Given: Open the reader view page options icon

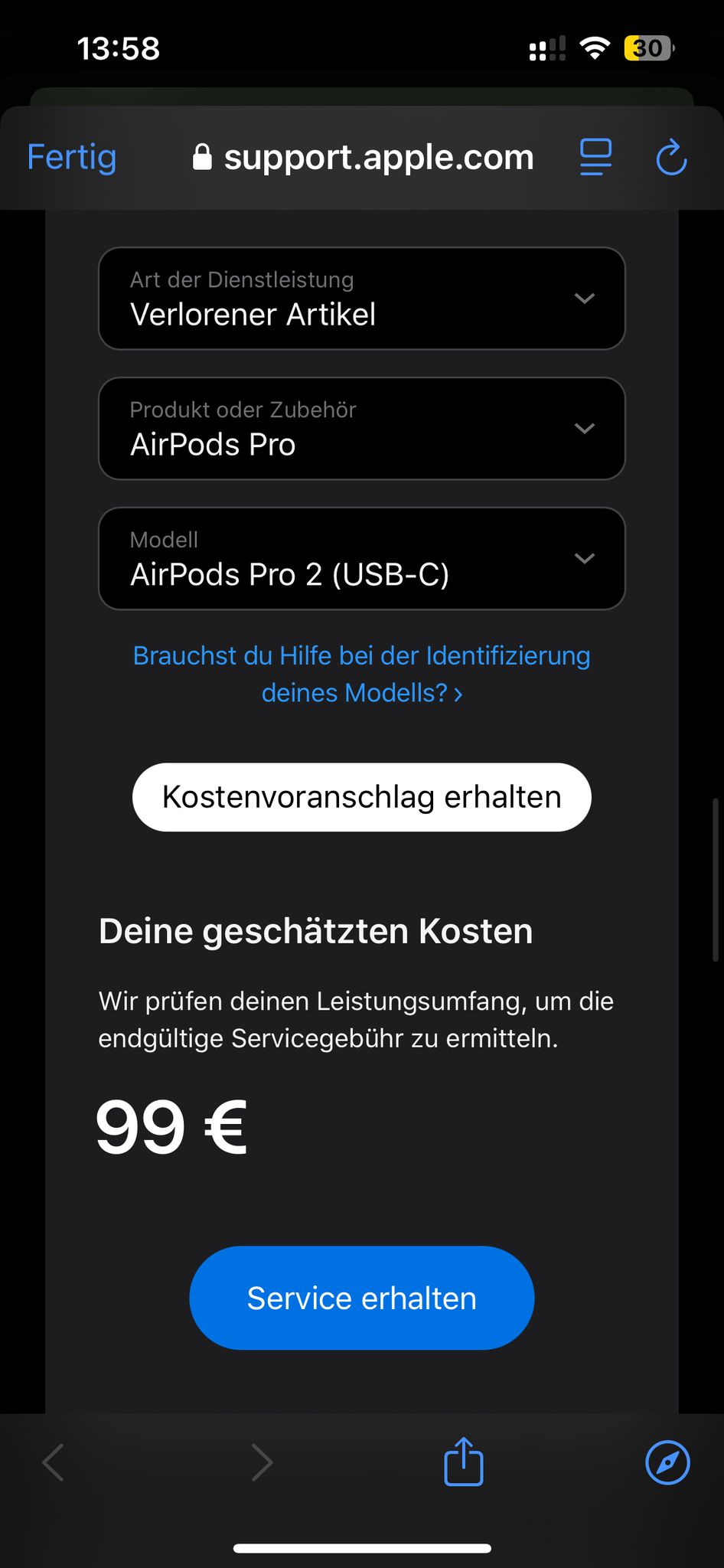Looking at the screenshot, I should point(595,157).
